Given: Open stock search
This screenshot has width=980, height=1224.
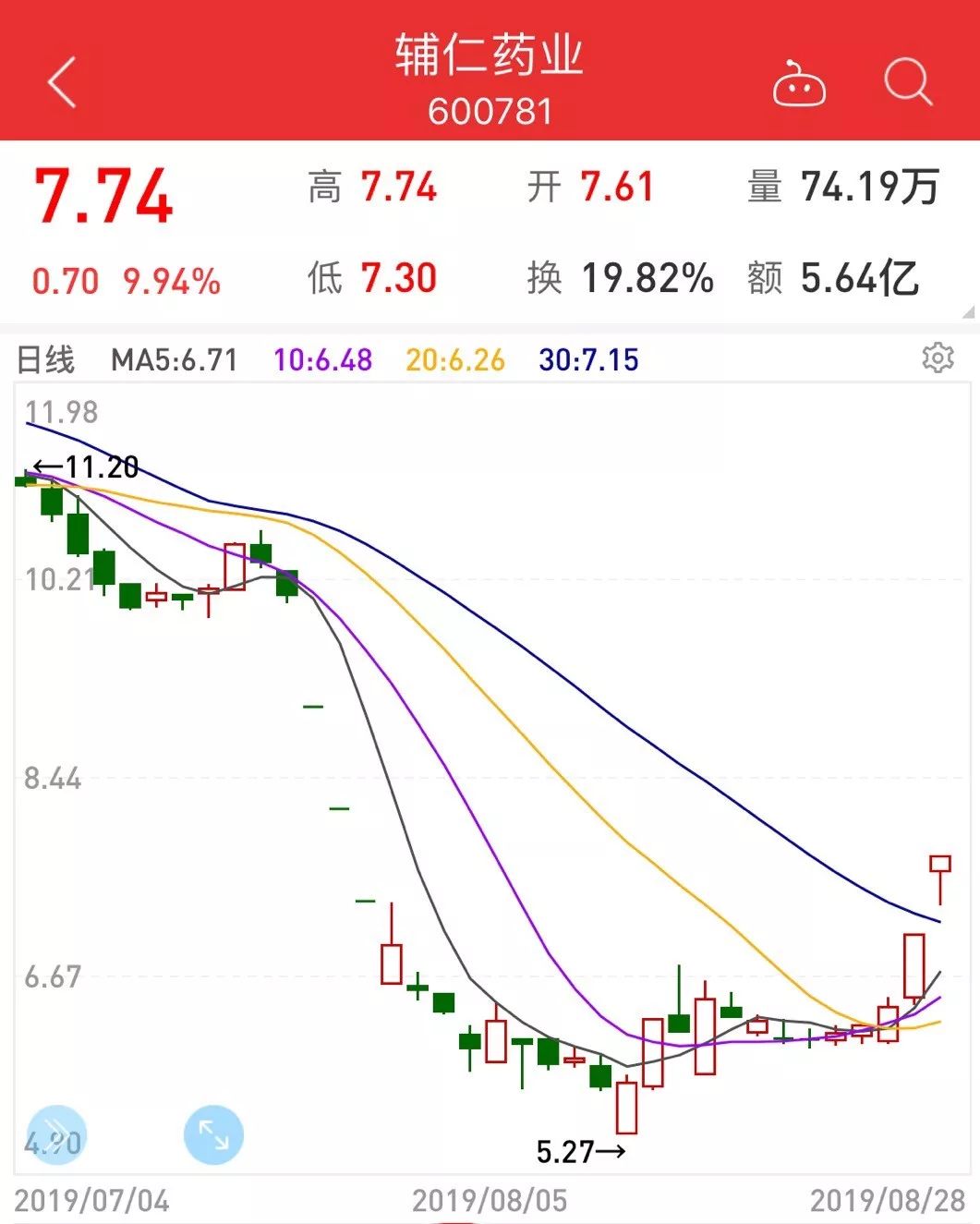Looking at the screenshot, I should click(x=907, y=82).
